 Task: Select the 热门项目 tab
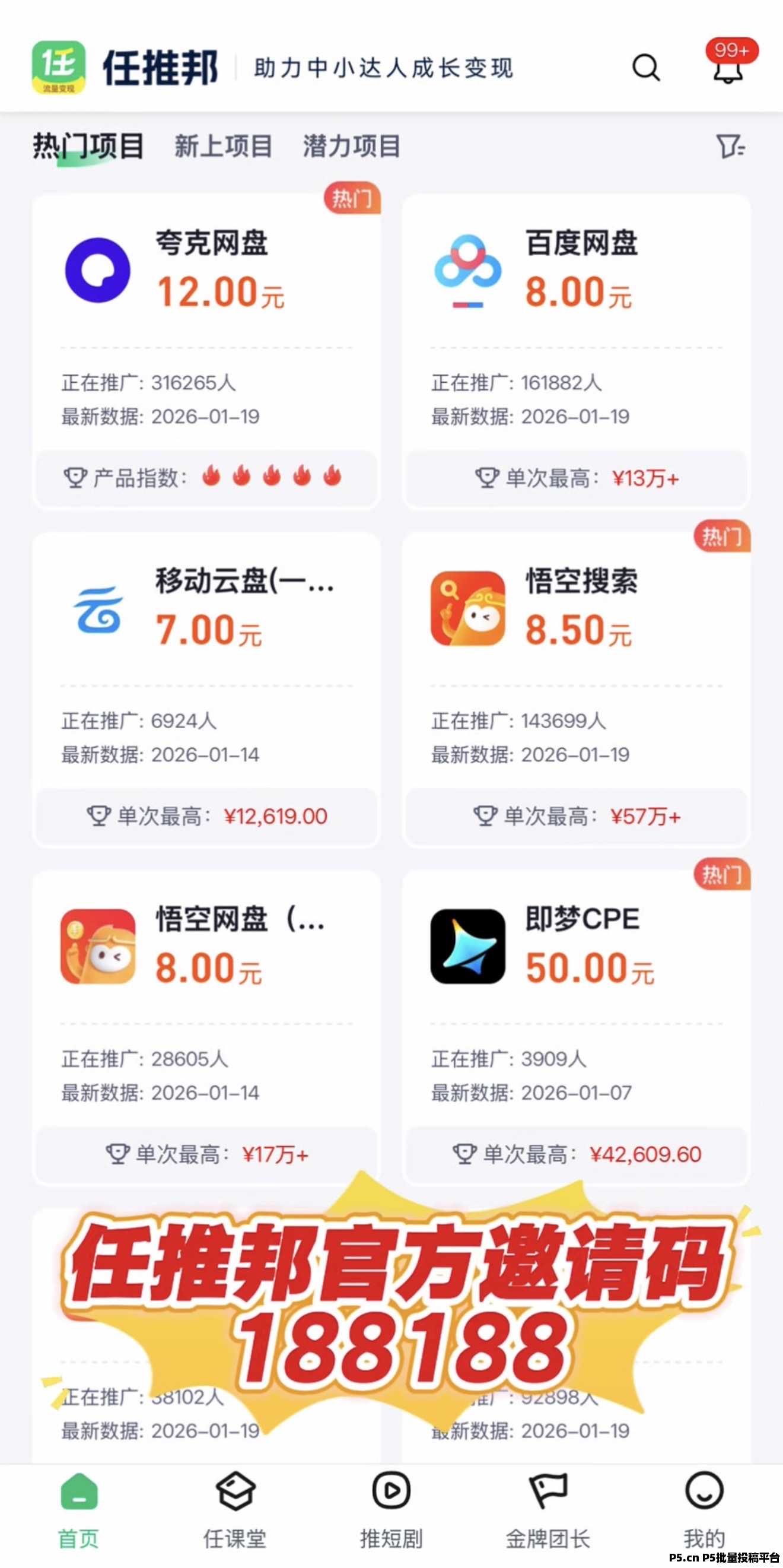(88, 147)
